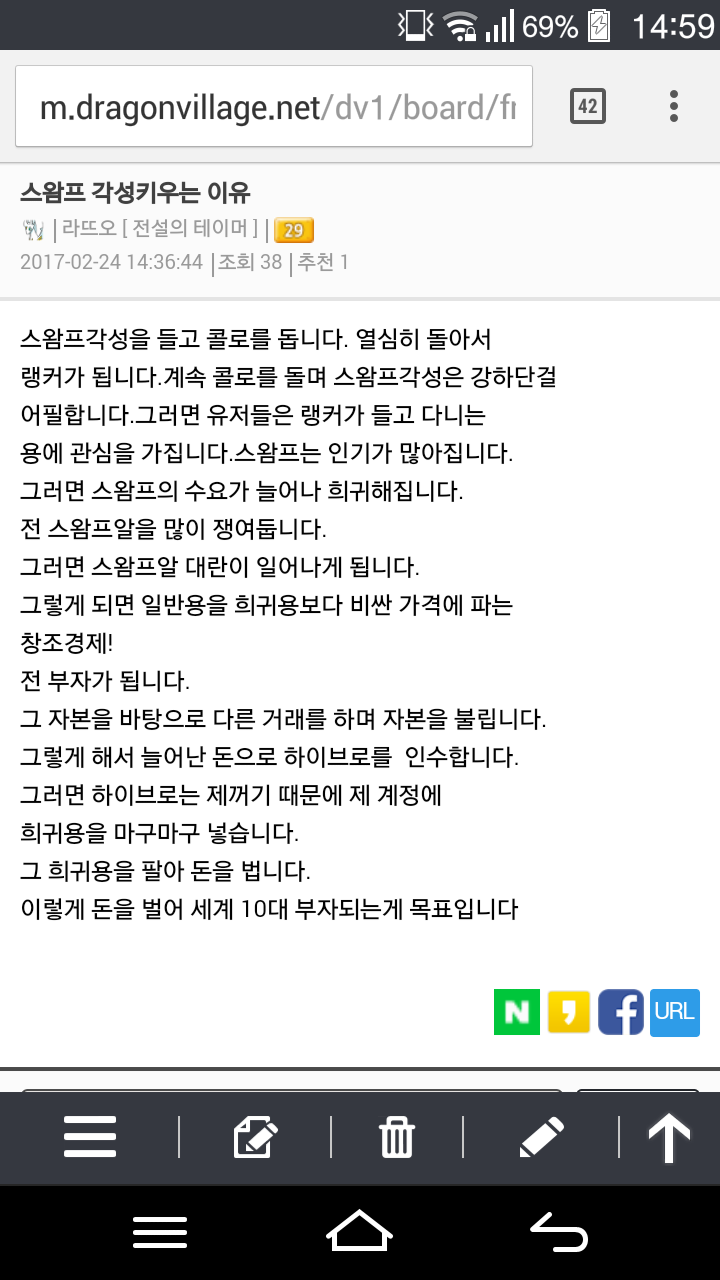Tap the browser URL address bar
Screen dimensions: 720x1280
(274, 107)
